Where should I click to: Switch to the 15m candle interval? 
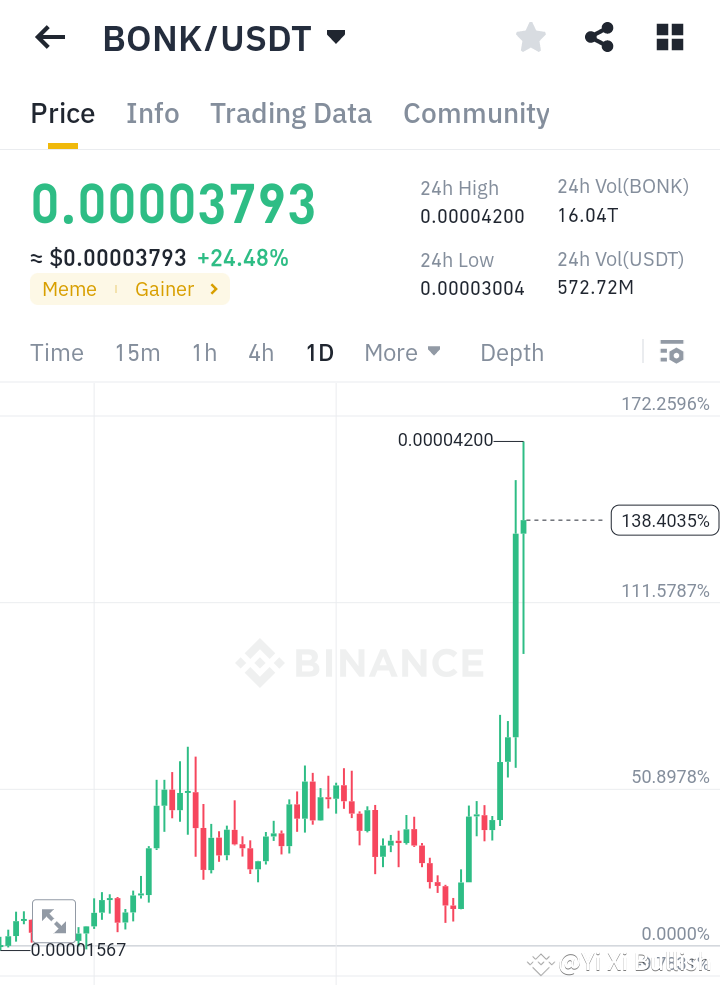137,352
